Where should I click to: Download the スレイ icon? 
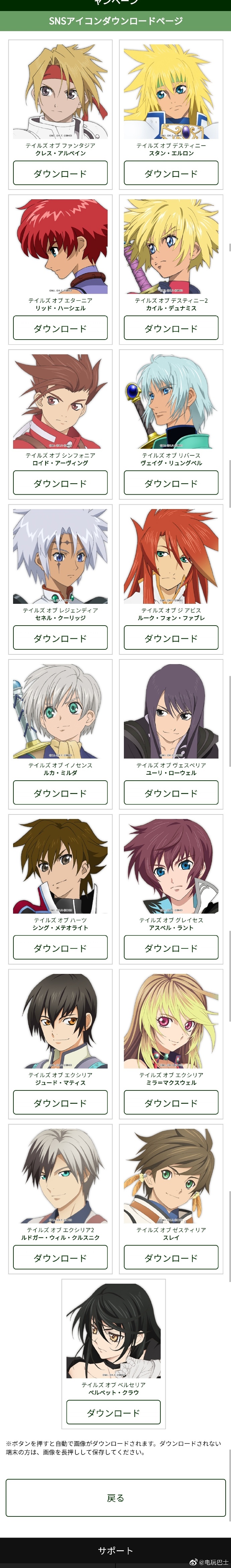pos(171,1258)
